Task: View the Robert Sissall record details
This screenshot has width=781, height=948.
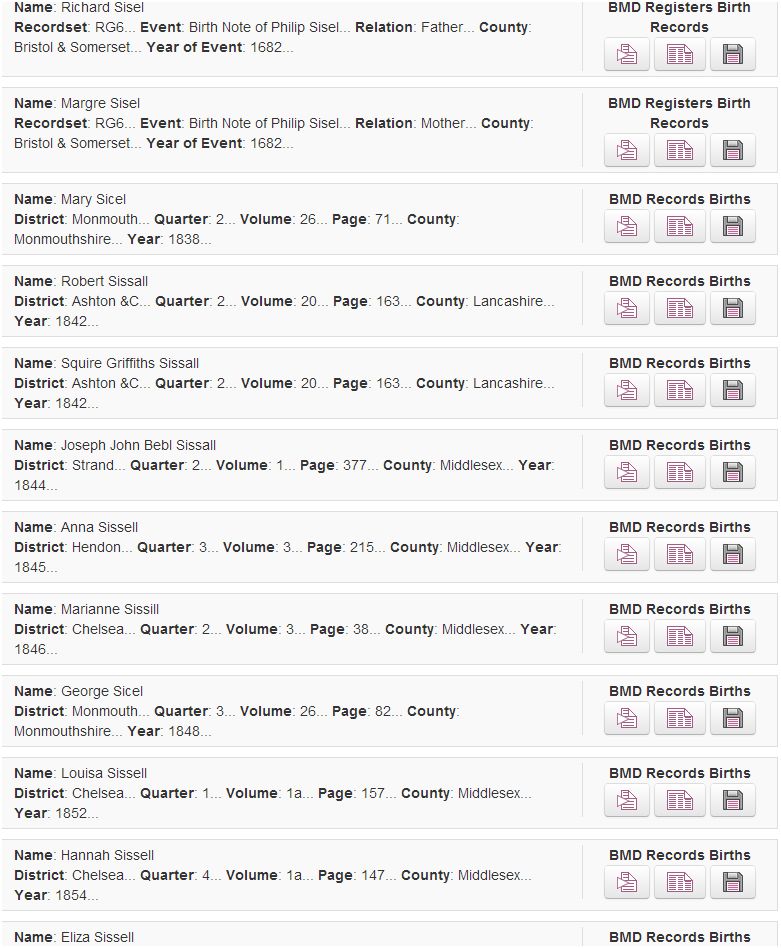Action: [627, 308]
